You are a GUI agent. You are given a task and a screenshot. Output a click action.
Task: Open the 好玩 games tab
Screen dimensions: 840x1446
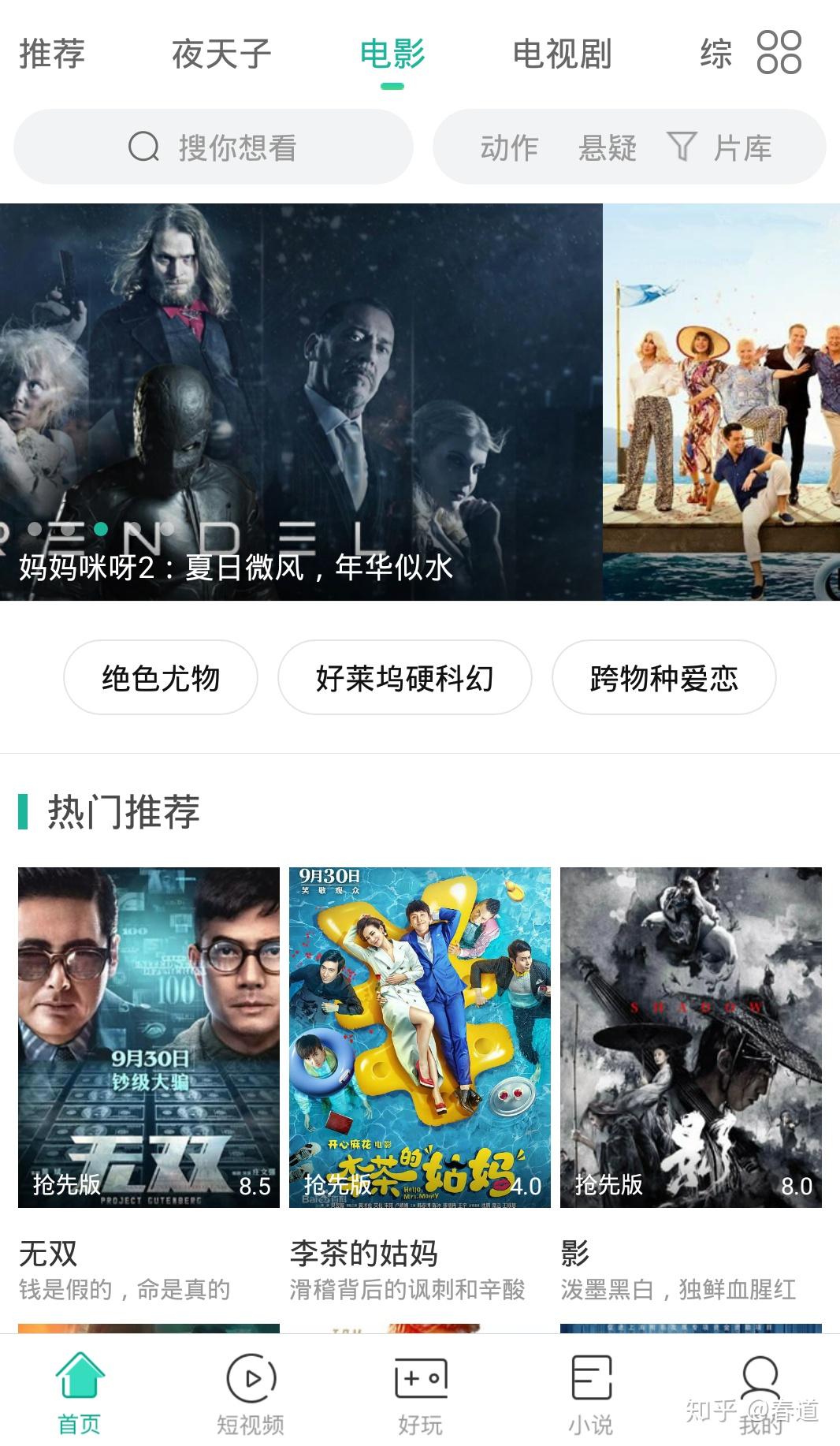point(420,1392)
